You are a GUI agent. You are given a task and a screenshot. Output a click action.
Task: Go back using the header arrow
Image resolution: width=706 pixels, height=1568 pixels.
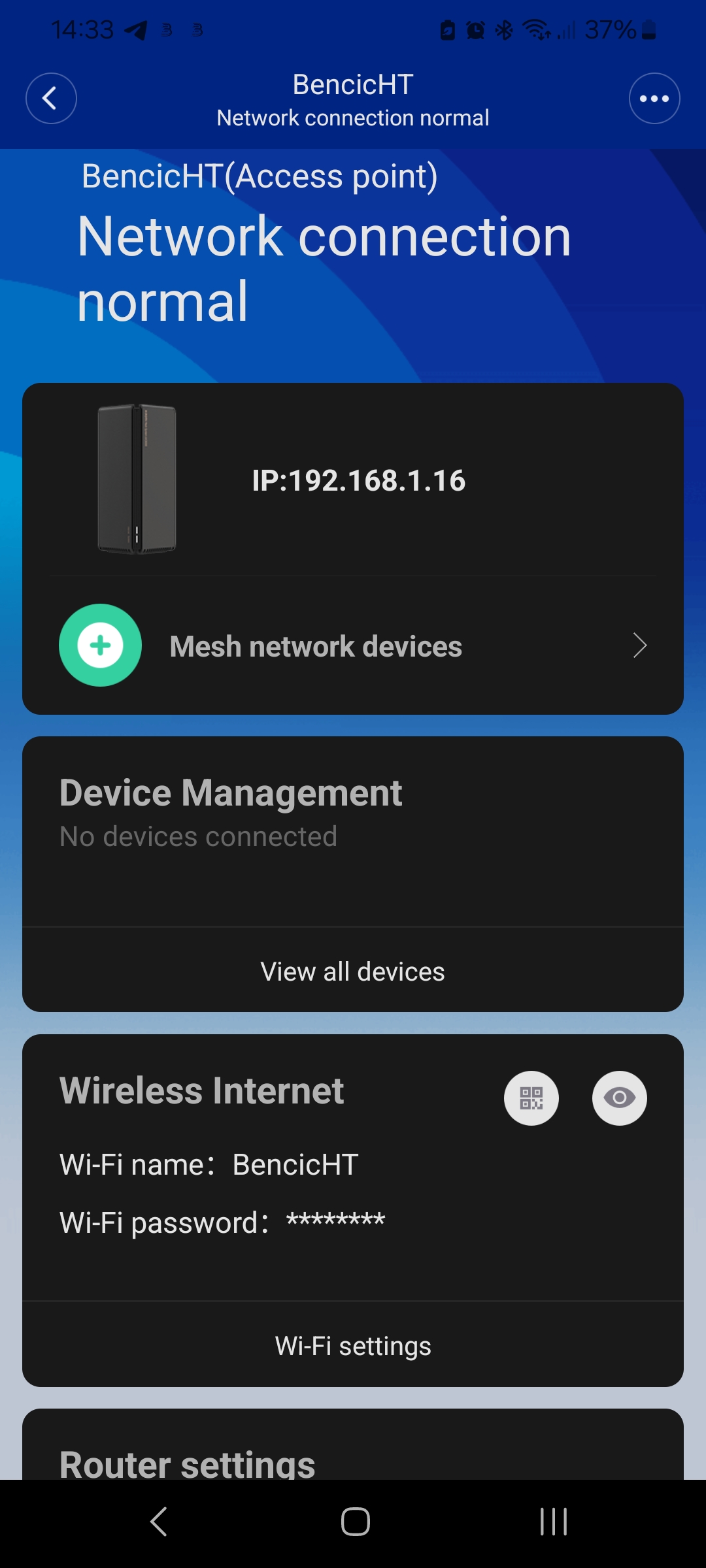click(x=51, y=99)
